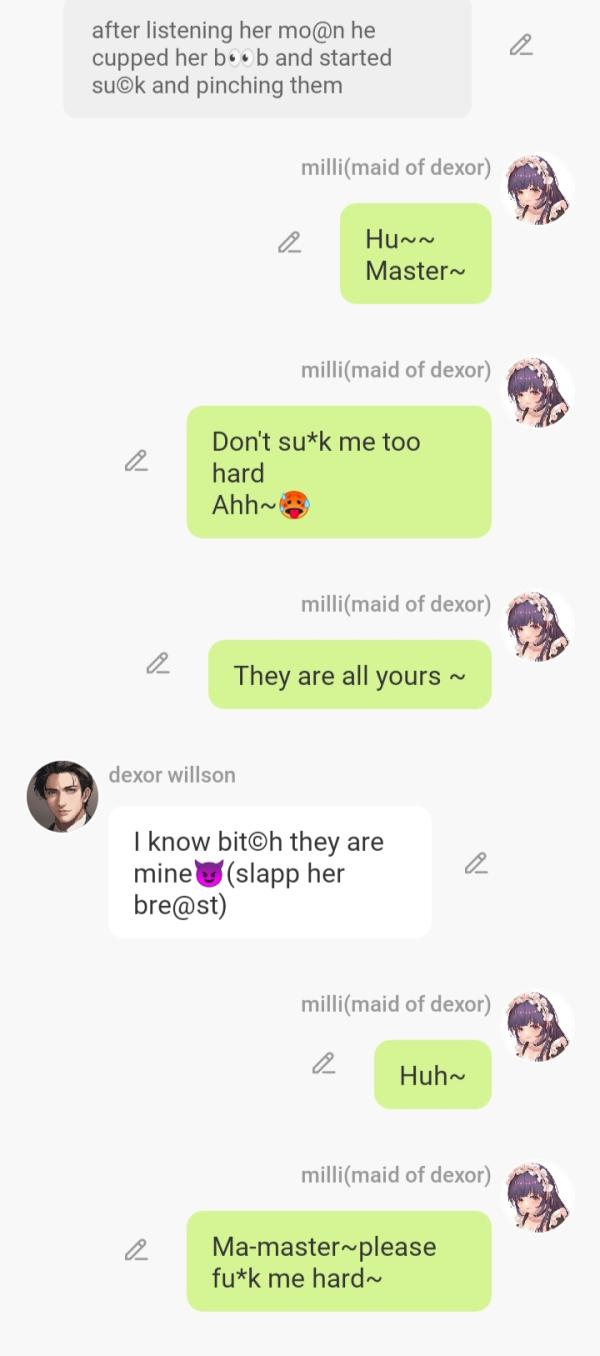600x1356 pixels.
Task: Edit the 'They are all yours ~' message
Action: (157, 664)
